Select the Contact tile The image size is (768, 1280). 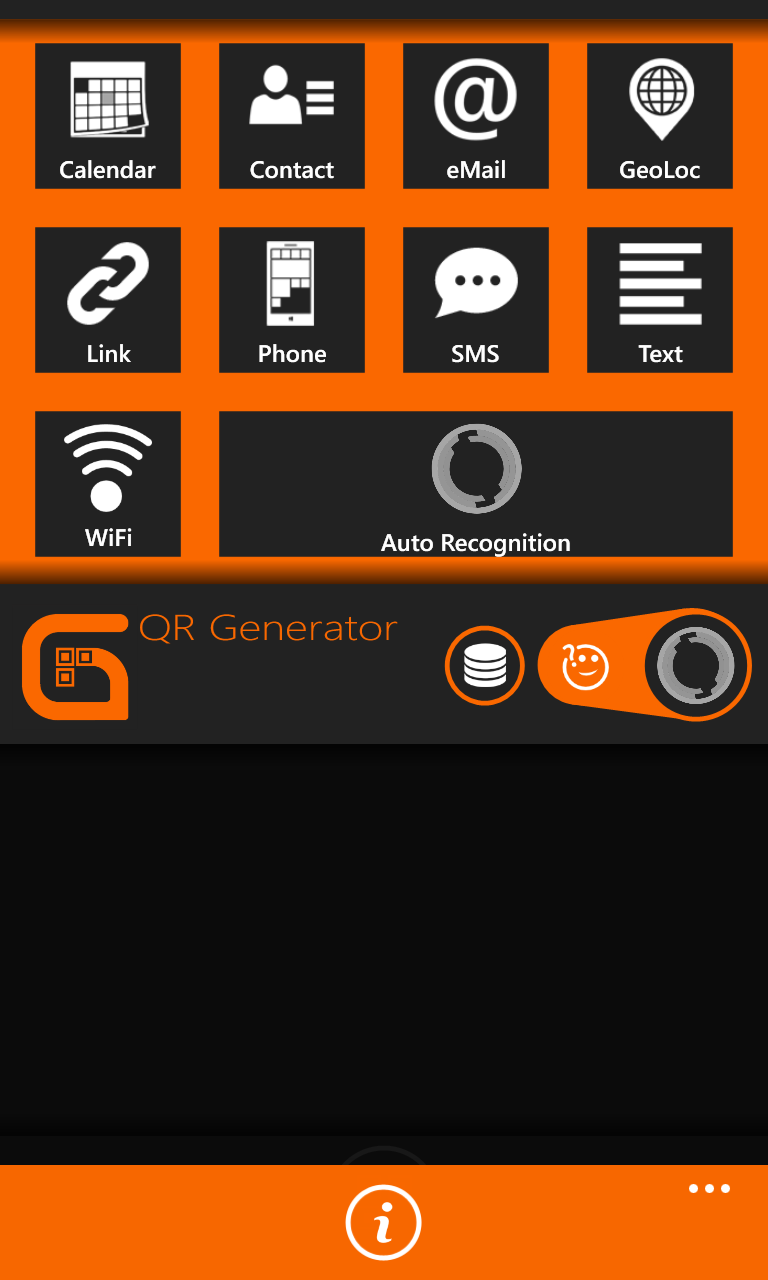click(292, 116)
